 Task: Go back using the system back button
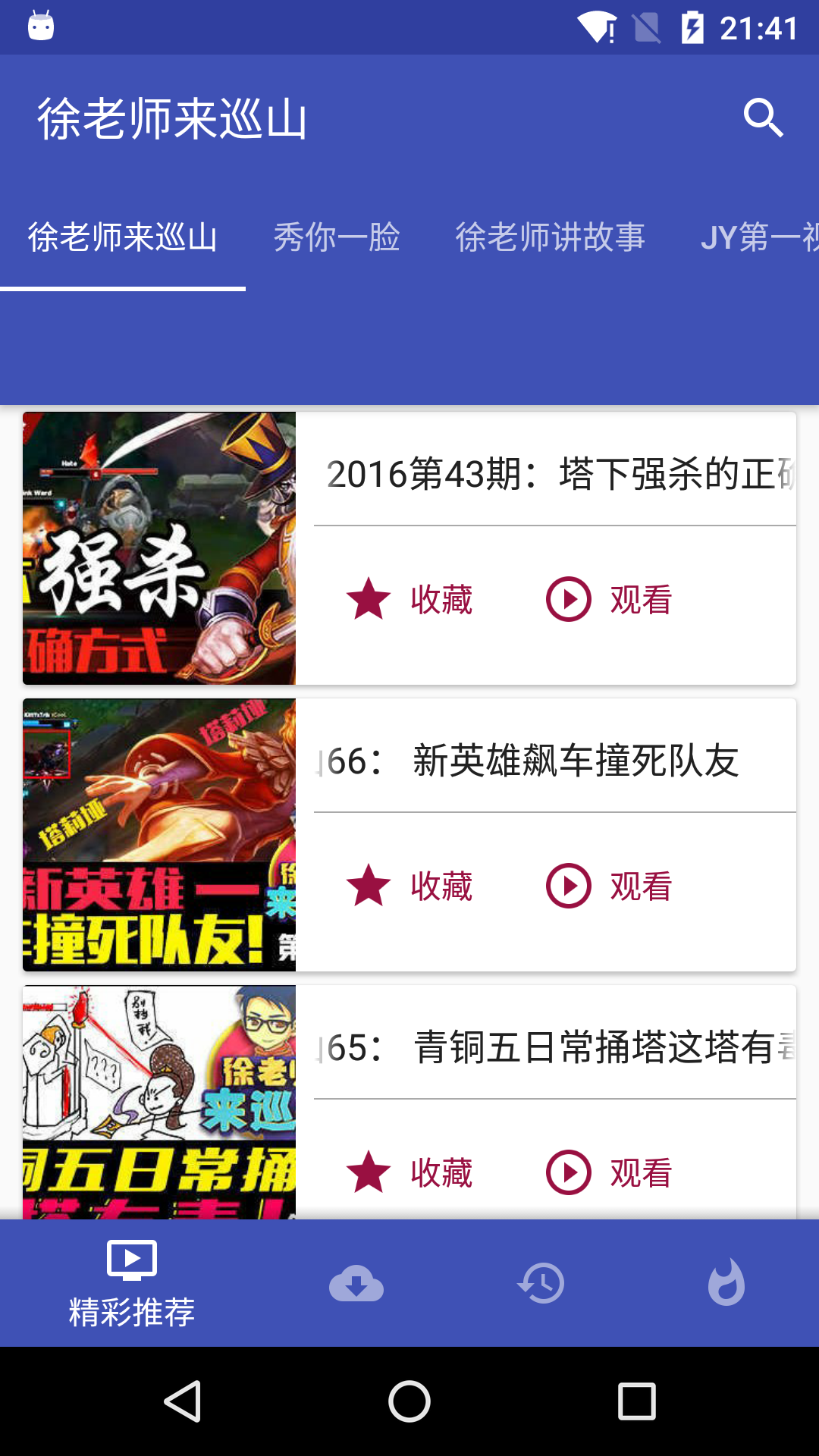pos(182,1401)
